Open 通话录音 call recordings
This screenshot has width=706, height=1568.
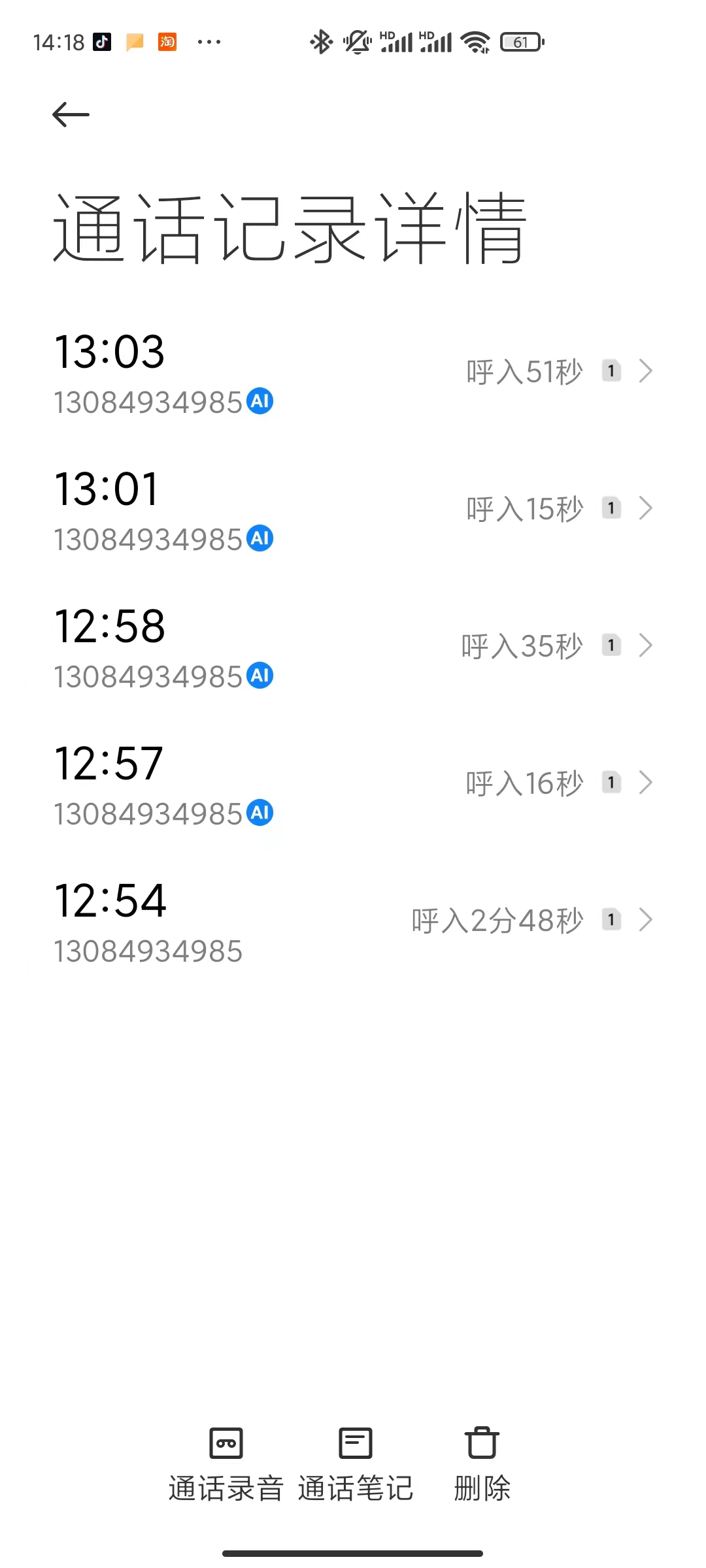pyautogui.click(x=226, y=1465)
